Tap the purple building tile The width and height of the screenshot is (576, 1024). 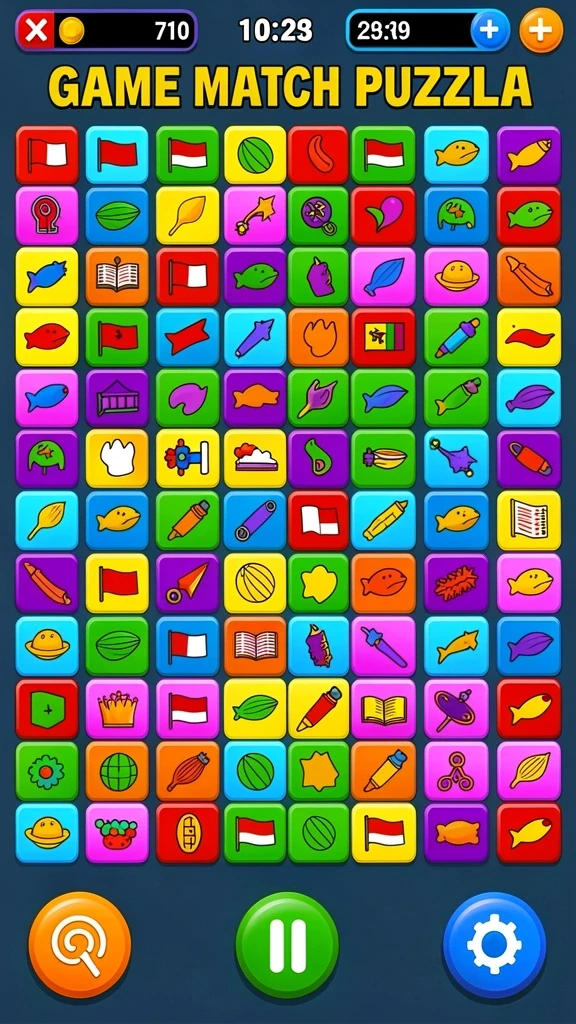click(118, 399)
